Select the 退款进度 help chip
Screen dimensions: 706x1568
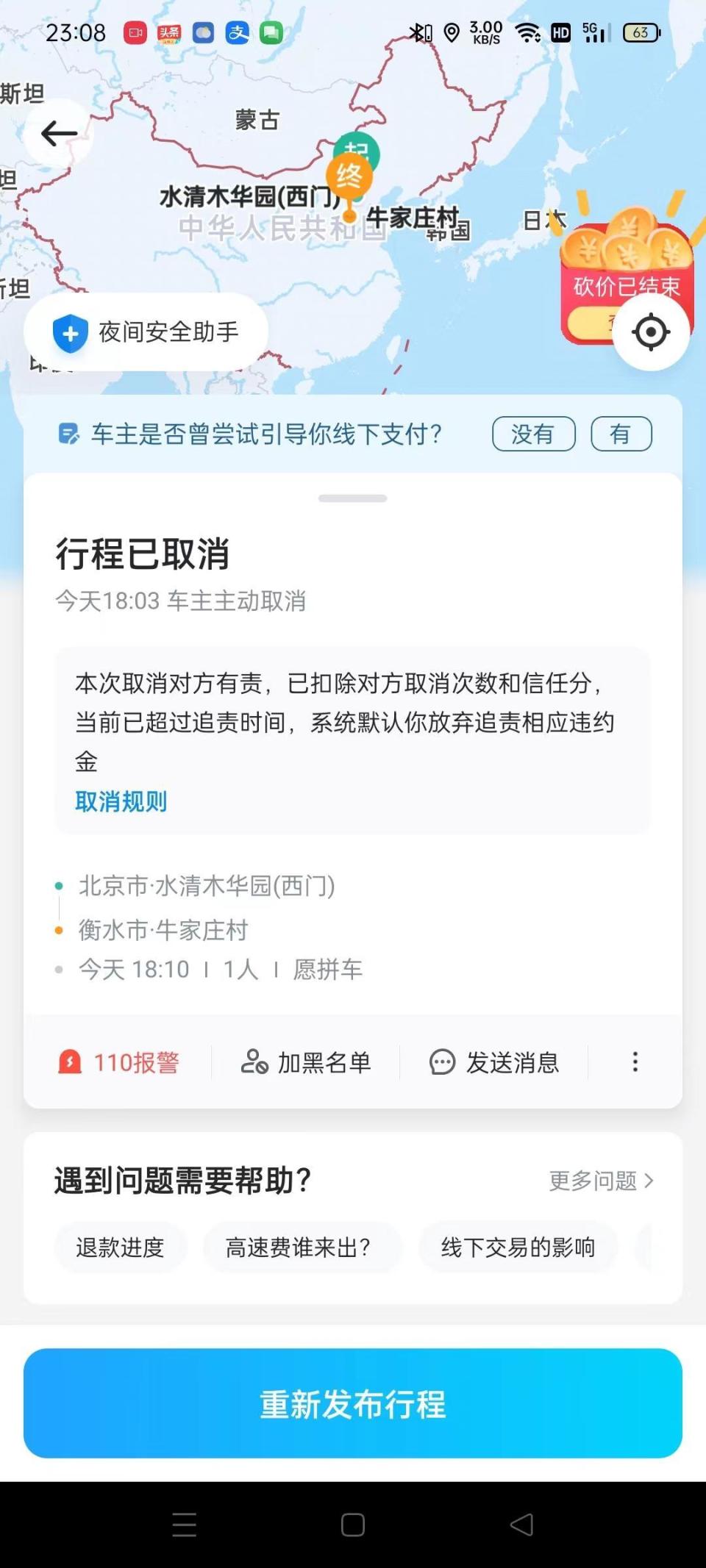point(120,1247)
